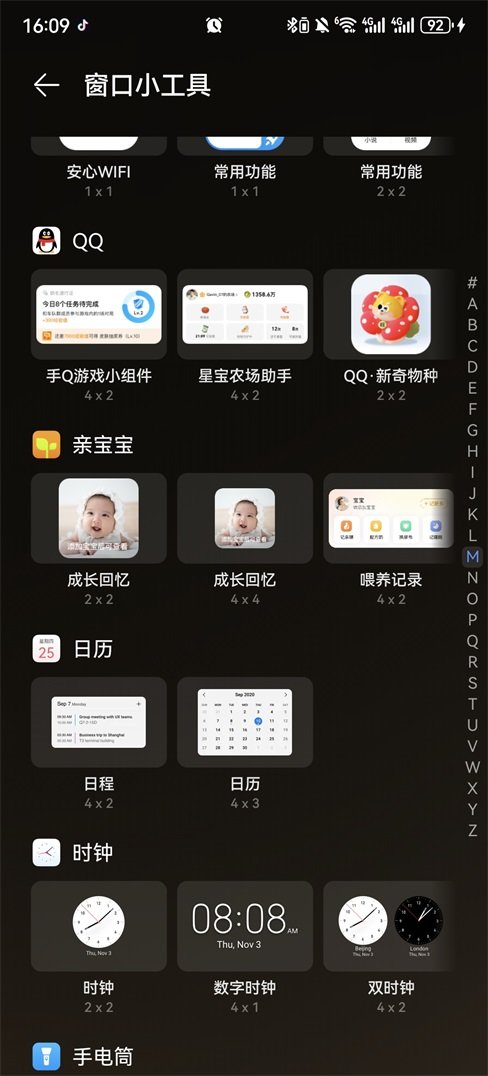This screenshot has height=1076, width=488.
Task: Select the 手Q游戏小组件 widget
Action: pyautogui.click(x=99, y=314)
